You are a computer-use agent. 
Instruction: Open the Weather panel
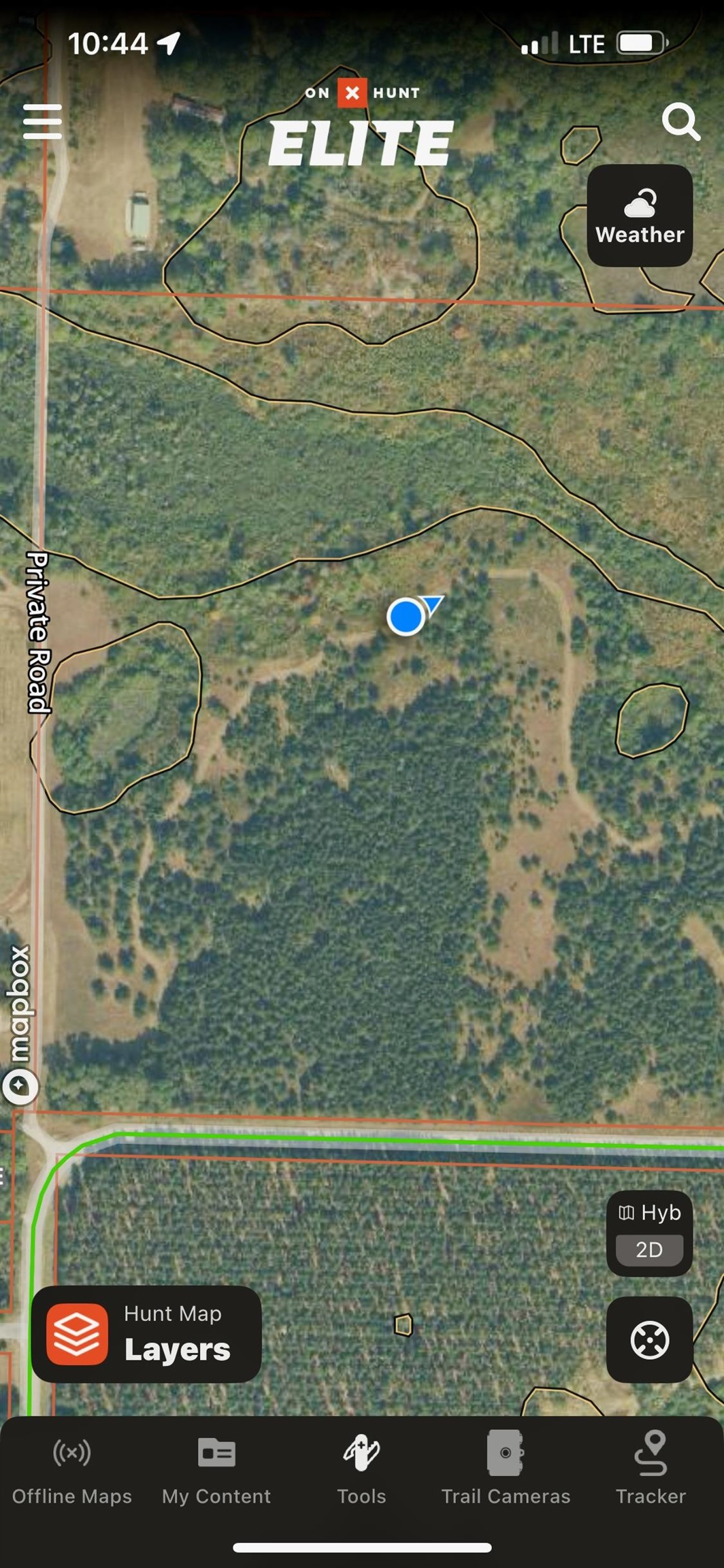[x=640, y=216]
